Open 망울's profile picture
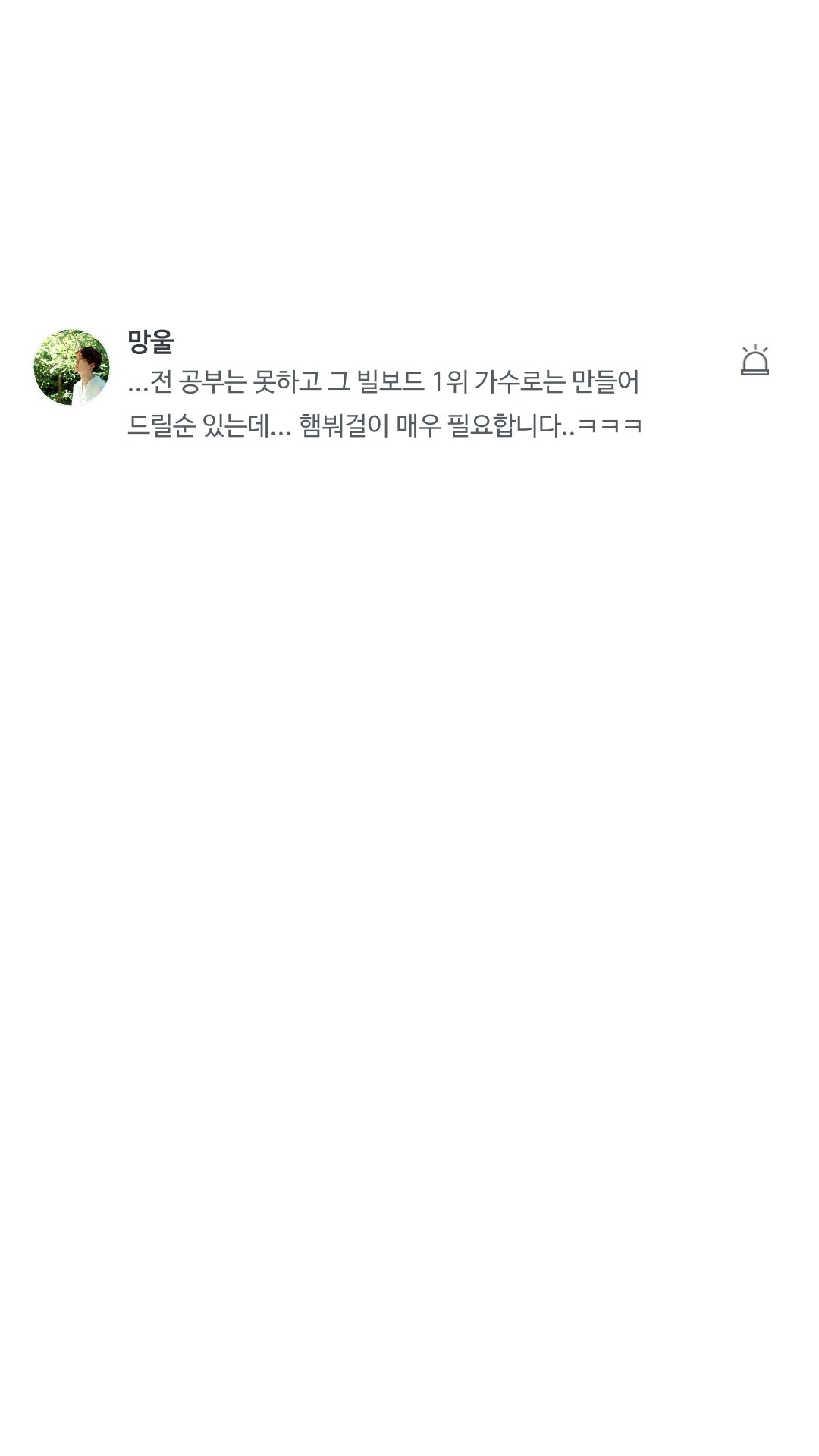The width and height of the screenshot is (819, 1456). point(71,367)
